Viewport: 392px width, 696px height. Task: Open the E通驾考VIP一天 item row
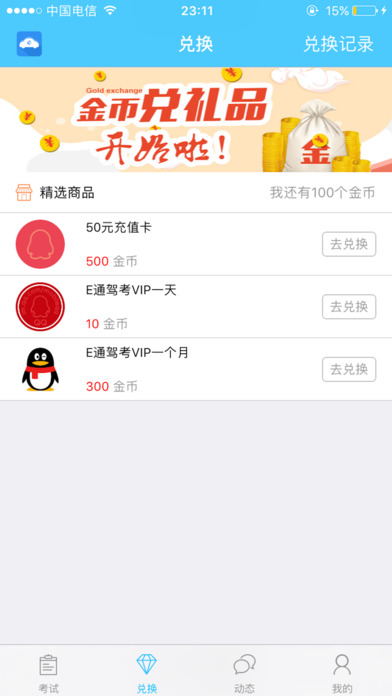click(196, 307)
